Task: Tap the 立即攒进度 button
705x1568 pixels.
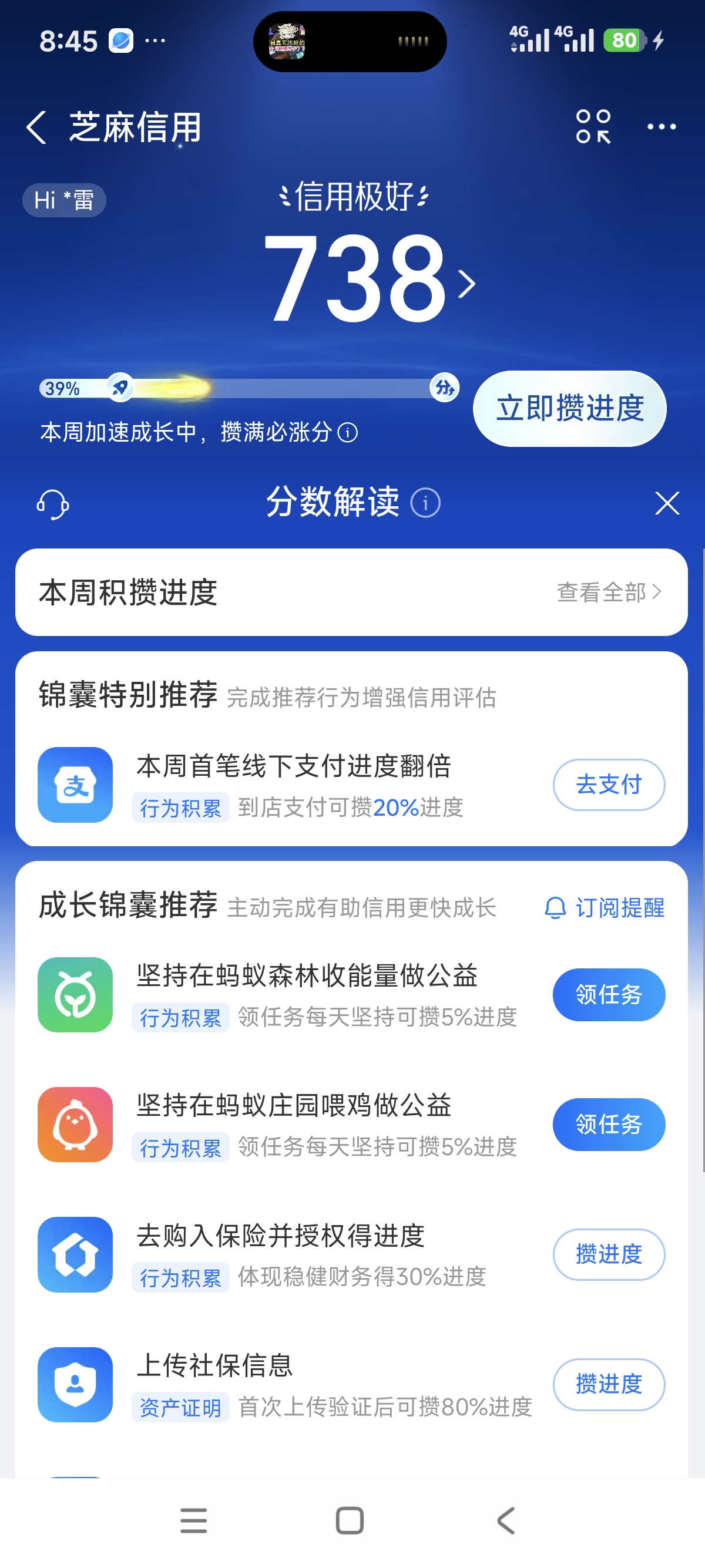Action: point(569,408)
